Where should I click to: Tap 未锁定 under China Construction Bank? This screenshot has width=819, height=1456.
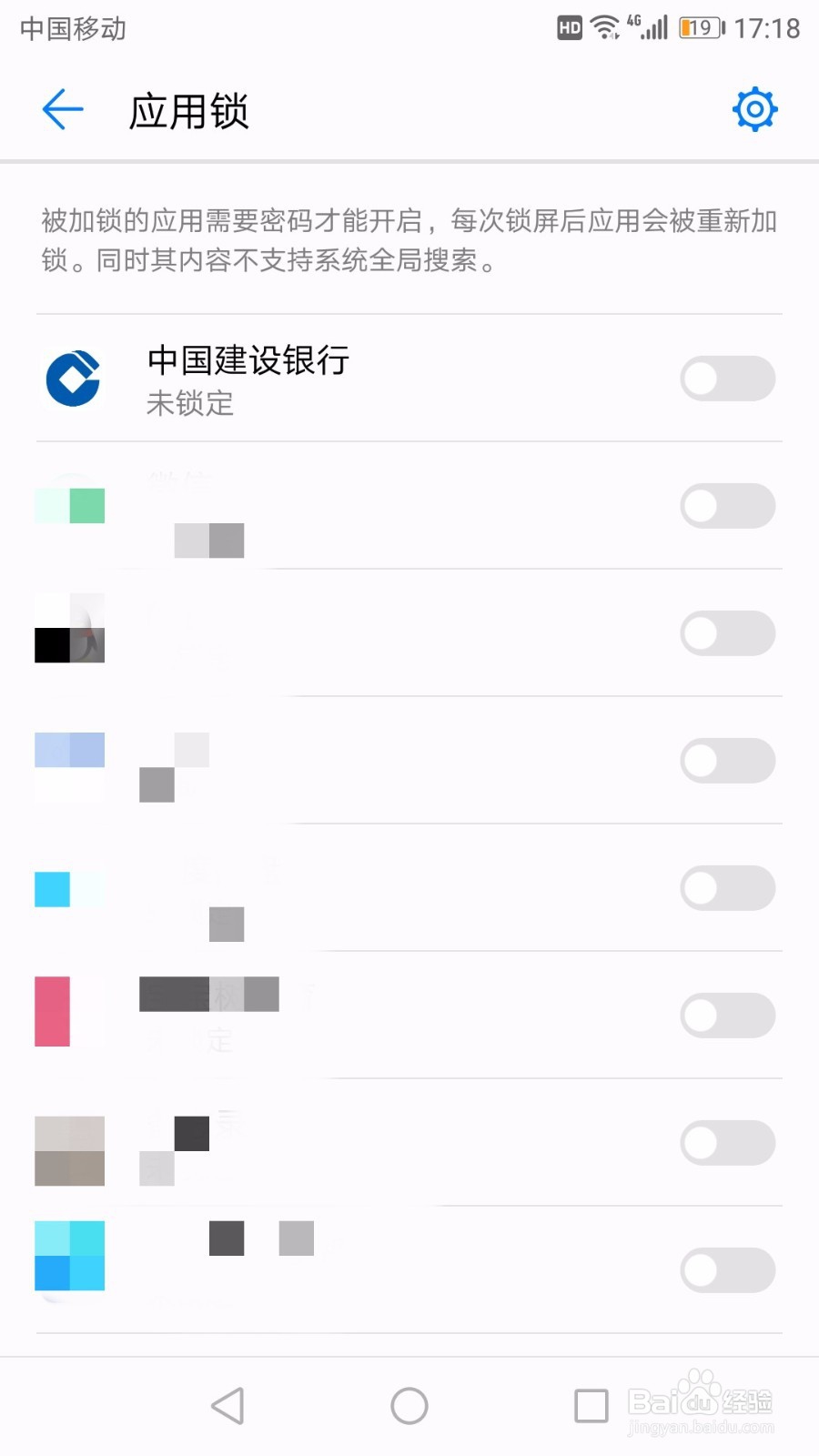(189, 404)
